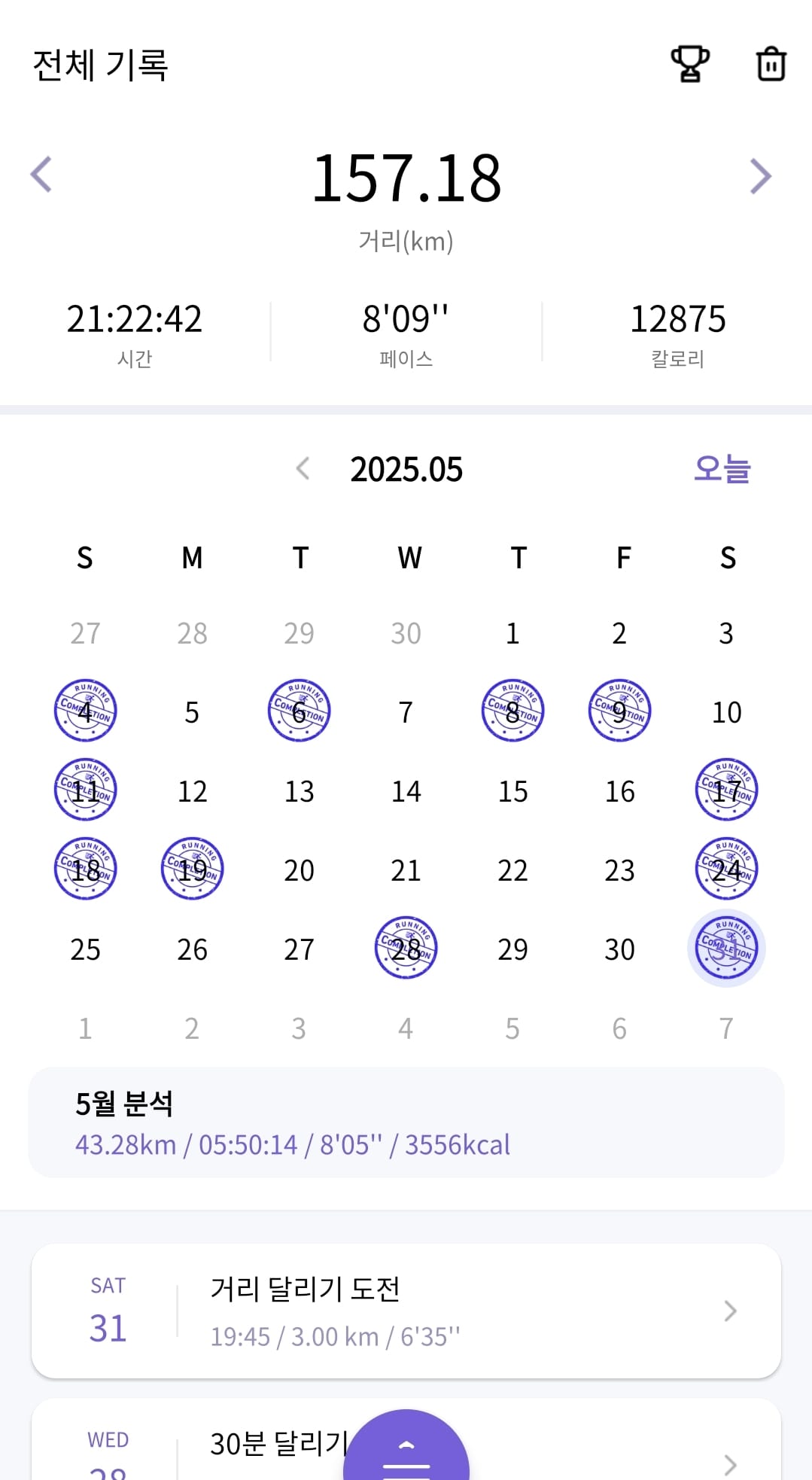Show previous month before 2025.05

pos(303,469)
